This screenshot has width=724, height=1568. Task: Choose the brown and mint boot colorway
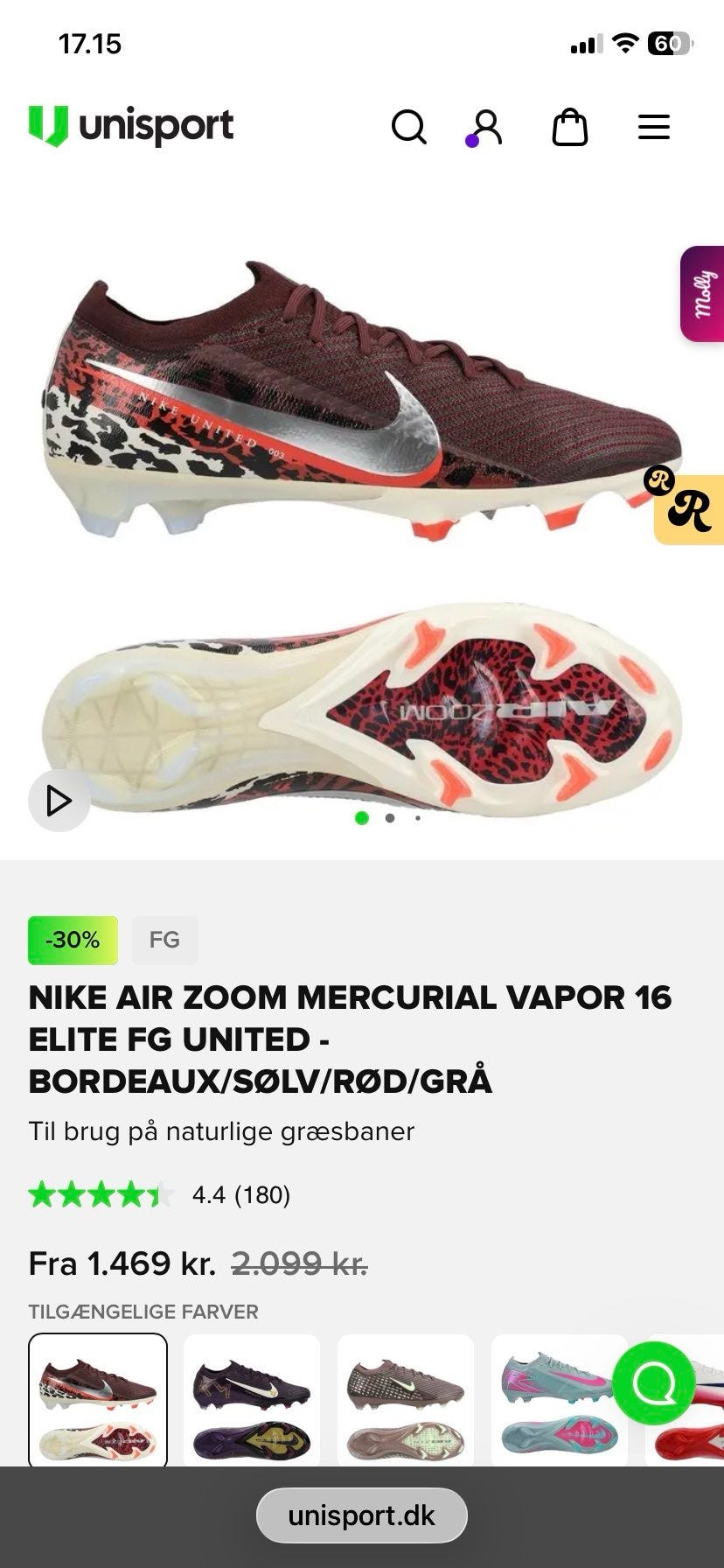pos(406,1400)
